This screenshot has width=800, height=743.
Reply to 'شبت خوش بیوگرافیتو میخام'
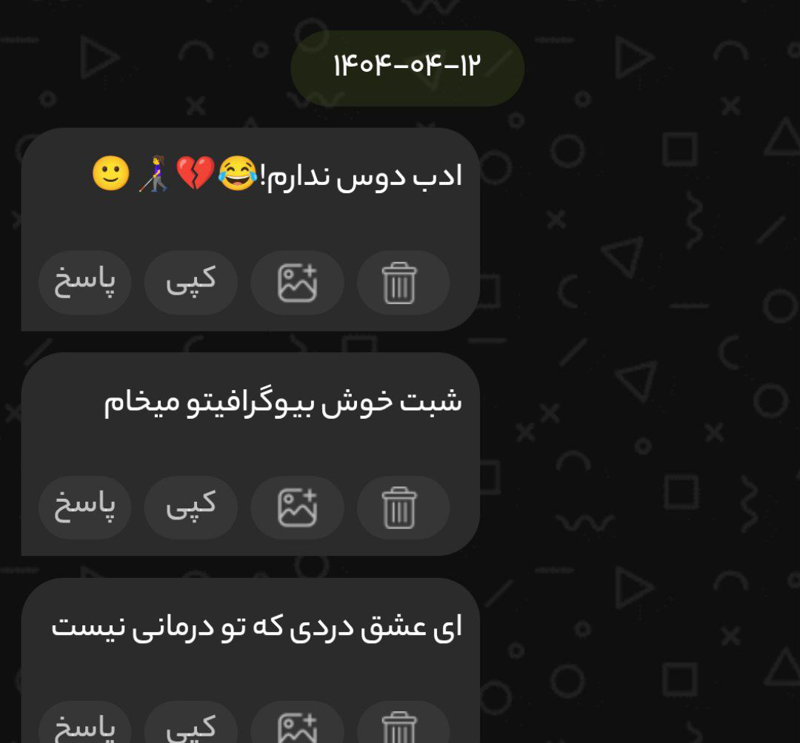pyautogui.click(x=85, y=508)
